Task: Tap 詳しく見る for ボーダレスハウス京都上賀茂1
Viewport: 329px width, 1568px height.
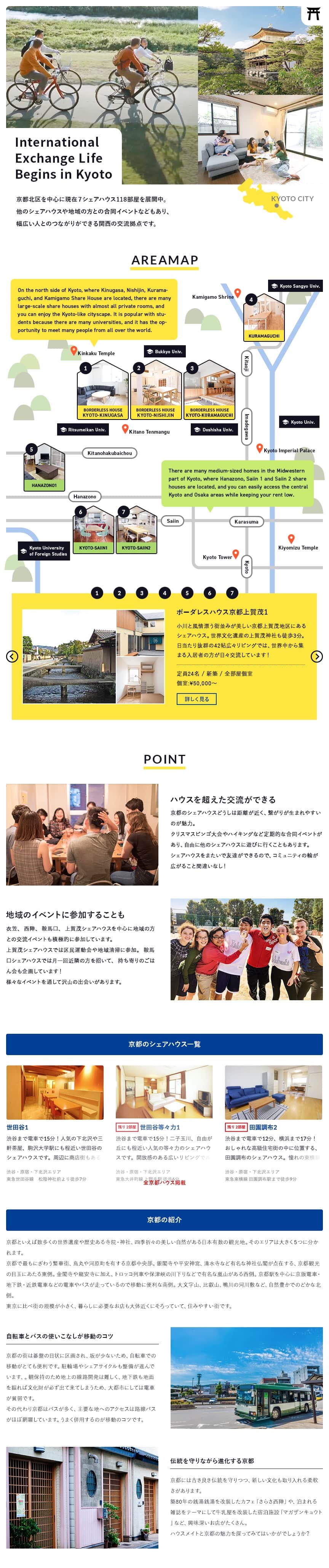Action: coord(196,699)
